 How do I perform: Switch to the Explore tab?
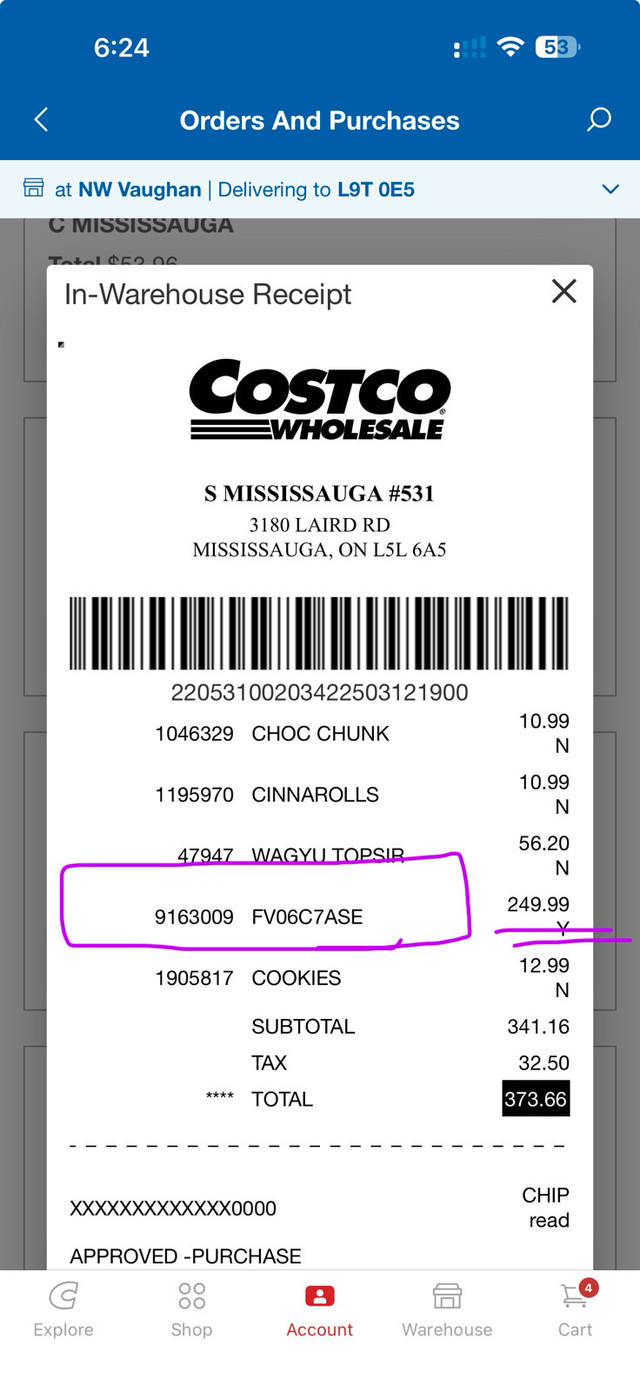click(63, 1310)
